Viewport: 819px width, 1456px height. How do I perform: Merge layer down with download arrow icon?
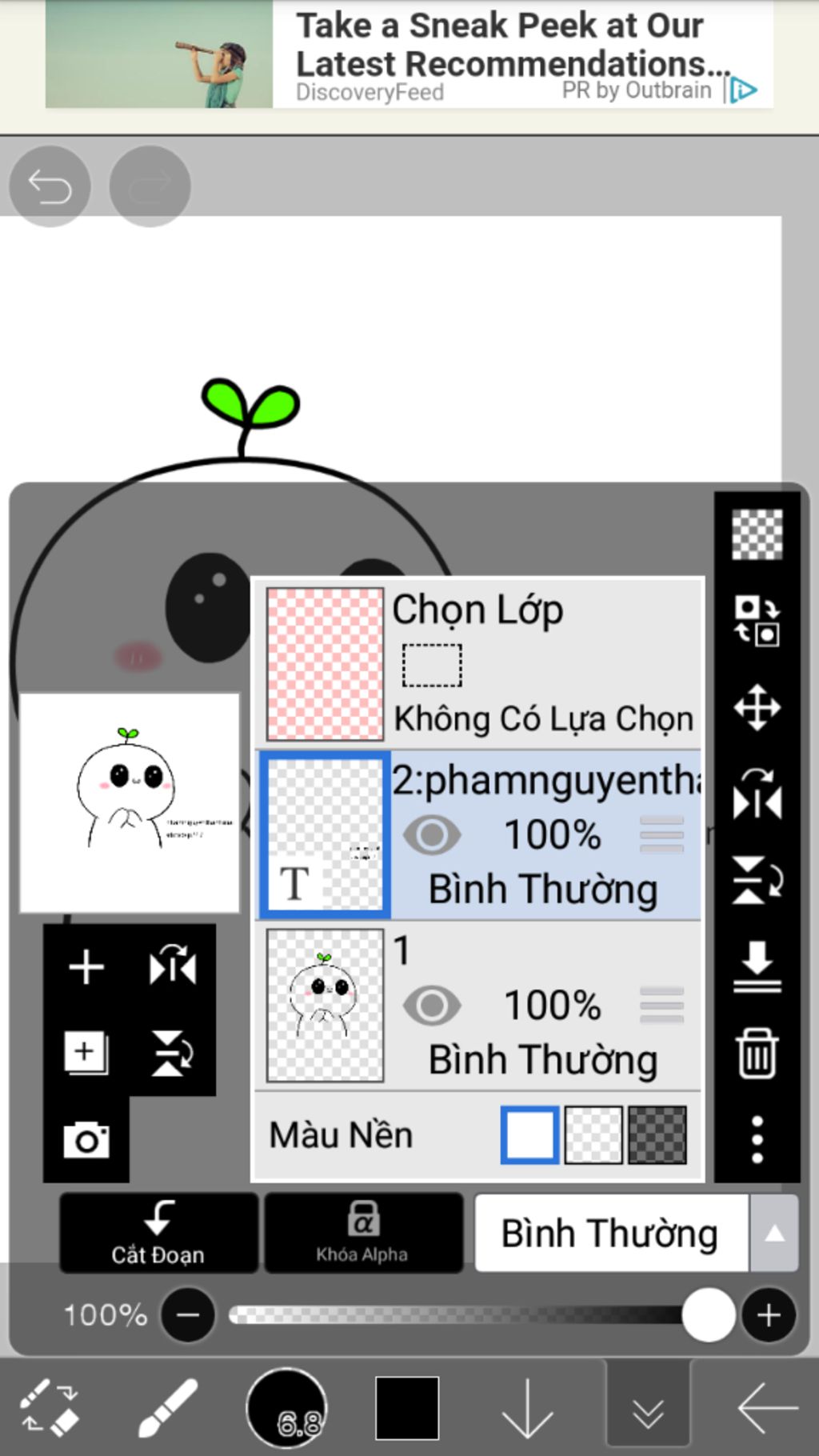757,966
